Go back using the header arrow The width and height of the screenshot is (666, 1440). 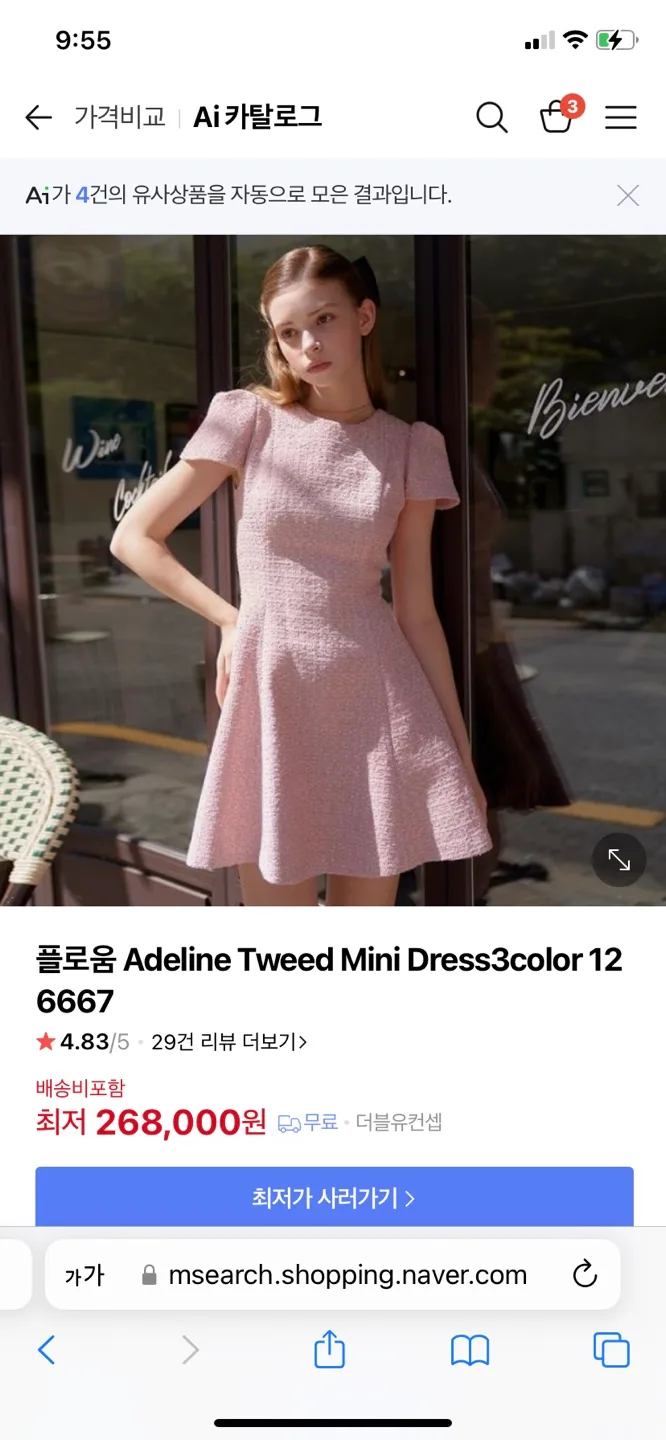tap(38, 118)
